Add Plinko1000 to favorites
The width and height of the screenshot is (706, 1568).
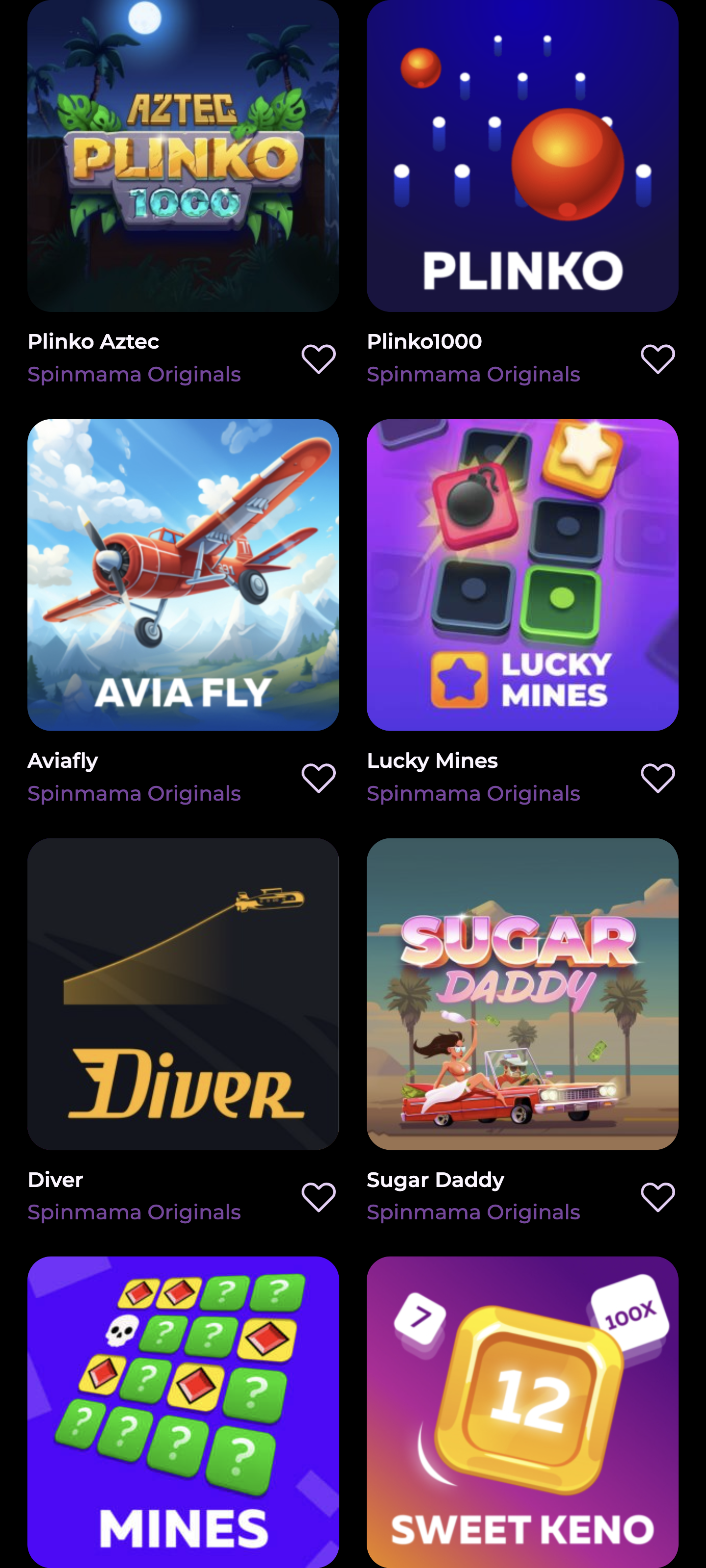(658, 358)
